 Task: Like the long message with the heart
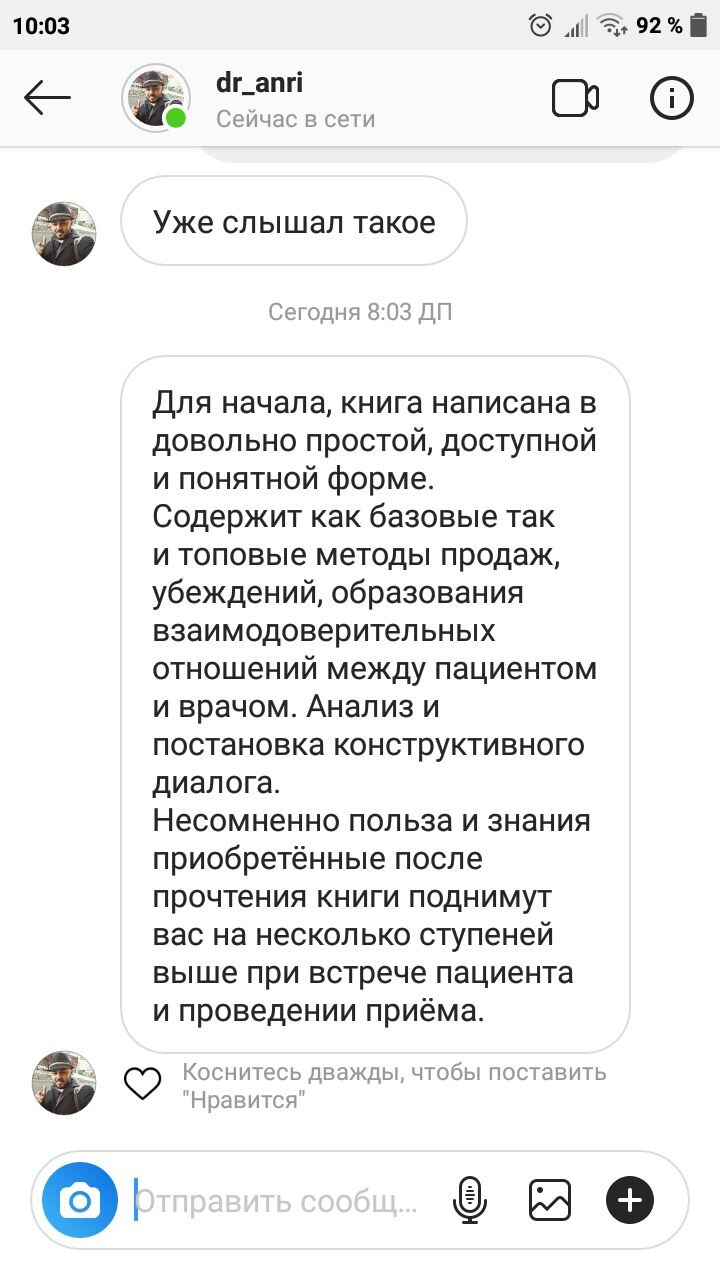tap(142, 1084)
